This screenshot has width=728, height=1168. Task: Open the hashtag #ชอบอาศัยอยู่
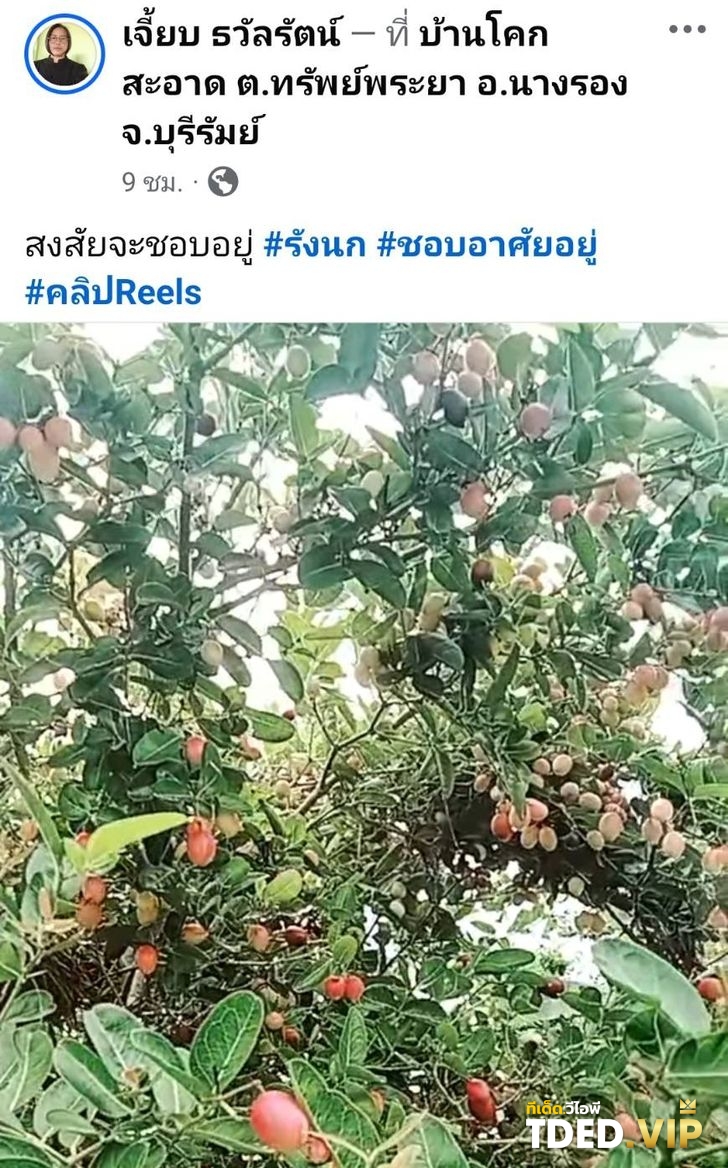click(x=487, y=245)
